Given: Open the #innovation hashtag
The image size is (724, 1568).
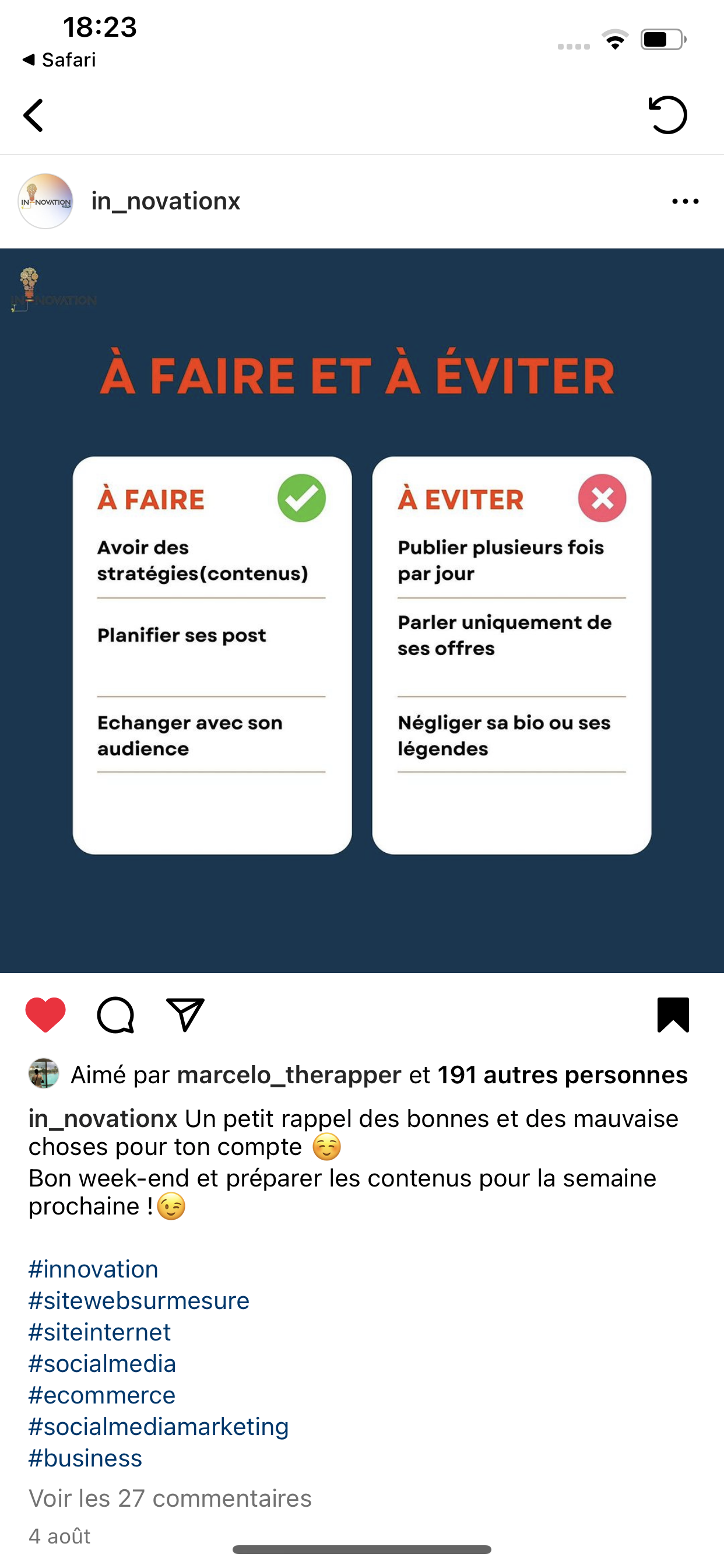Looking at the screenshot, I should [94, 1269].
